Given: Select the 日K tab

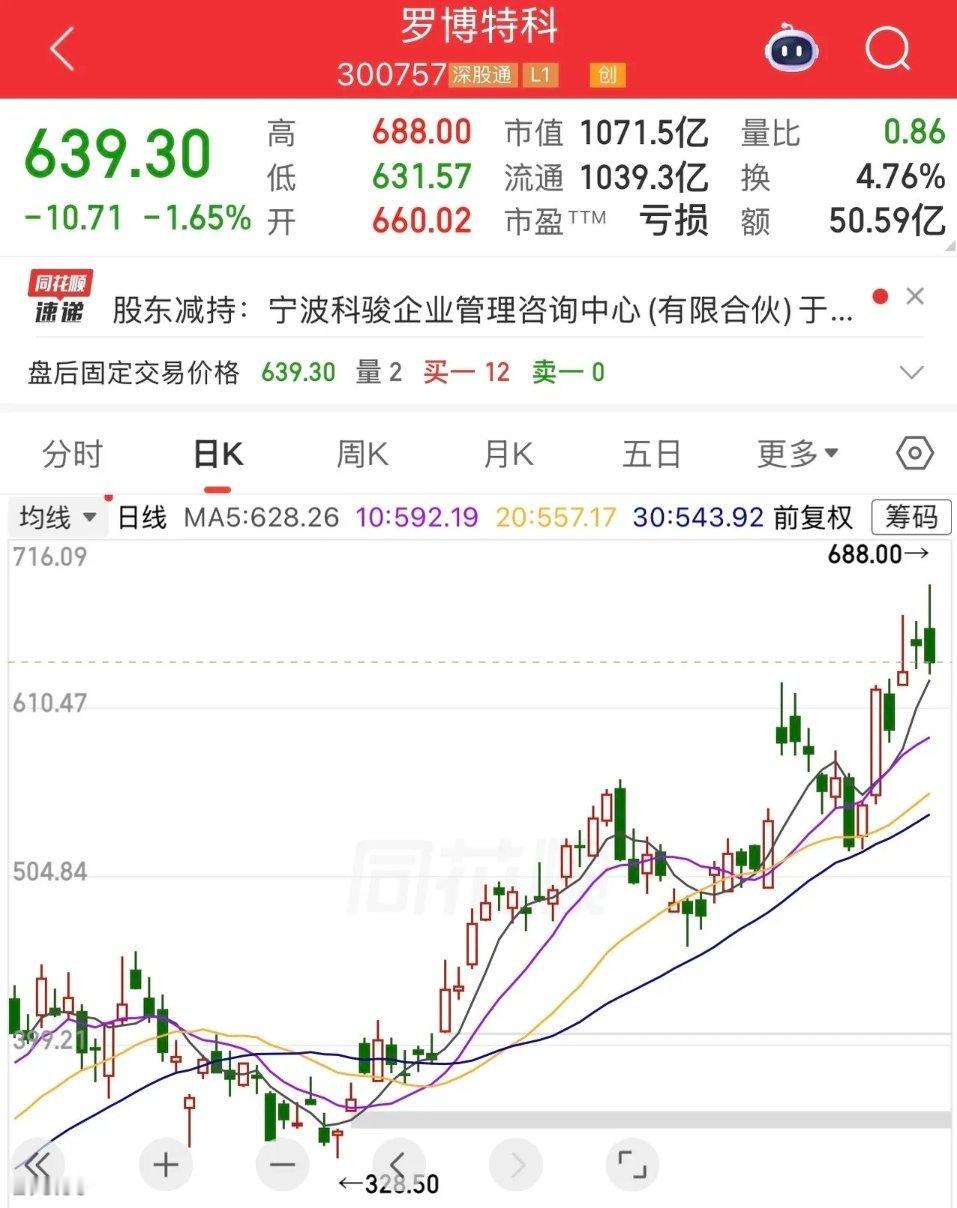Looking at the screenshot, I should (x=218, y=455).
